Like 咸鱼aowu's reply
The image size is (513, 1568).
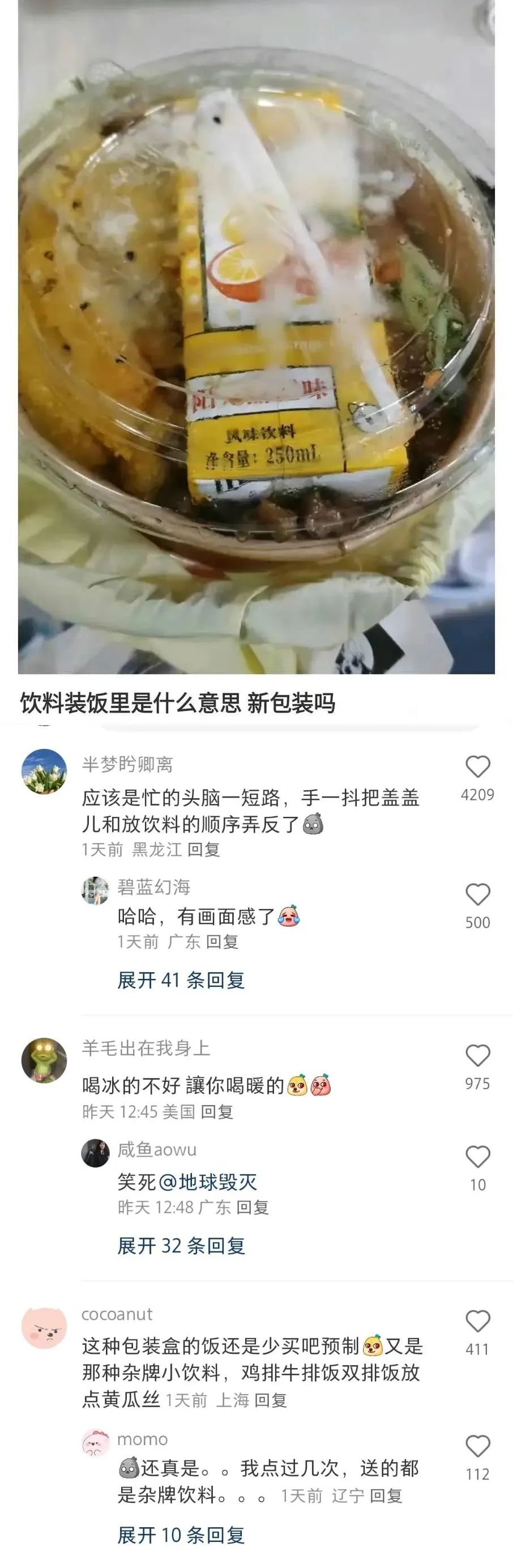(x=478, y=1157)
